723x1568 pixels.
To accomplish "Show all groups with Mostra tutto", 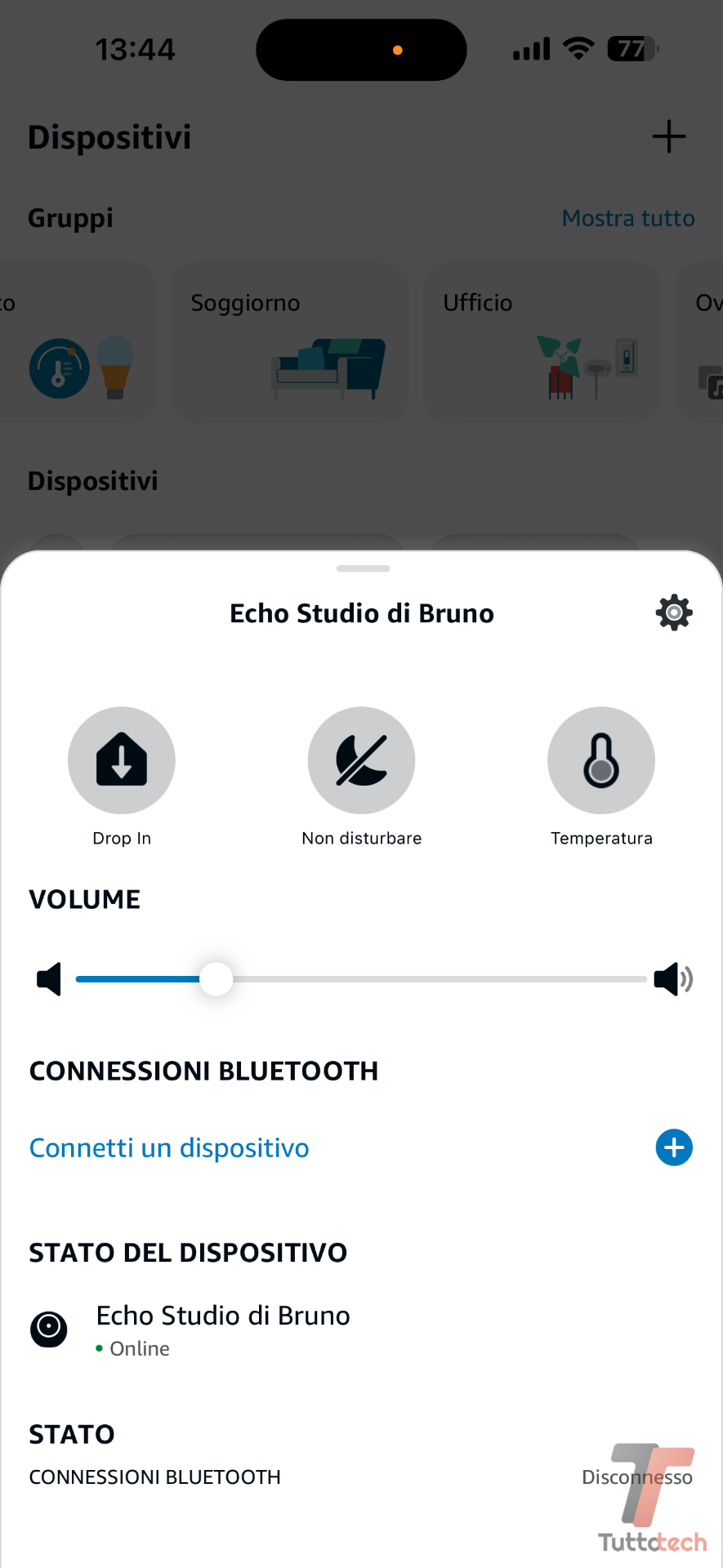I will pos(628,218).
